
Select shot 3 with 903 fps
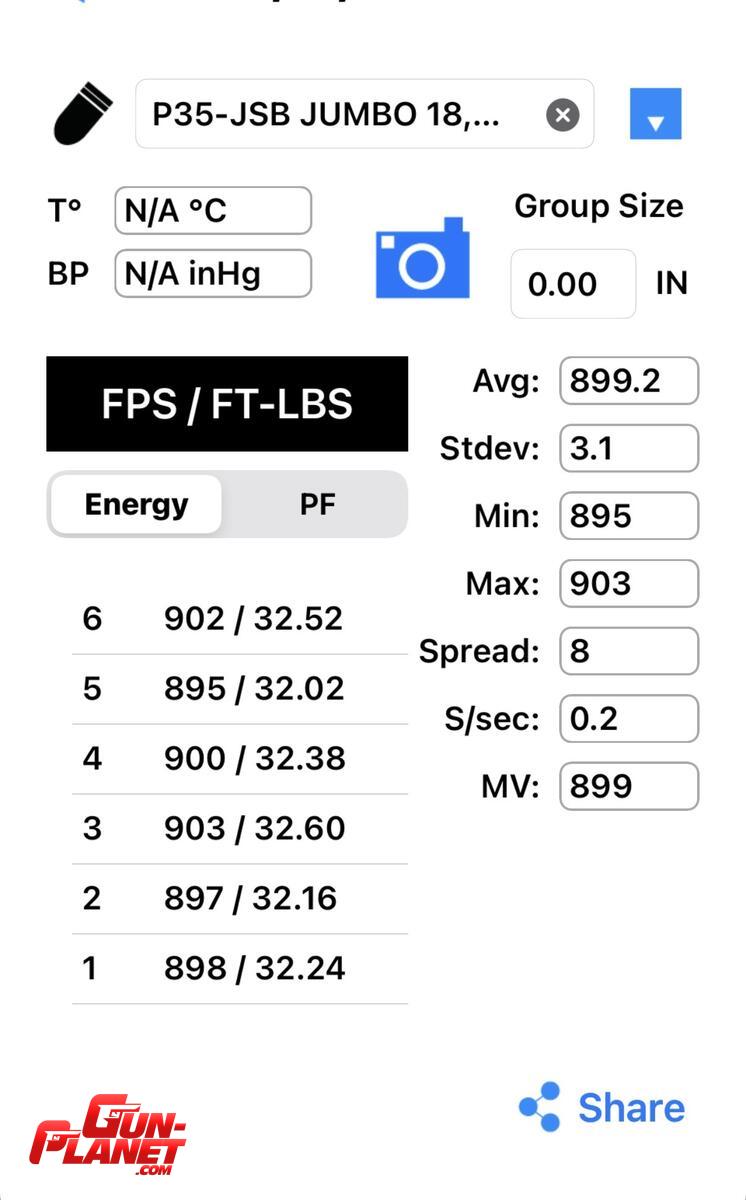[x=240, y=829]
